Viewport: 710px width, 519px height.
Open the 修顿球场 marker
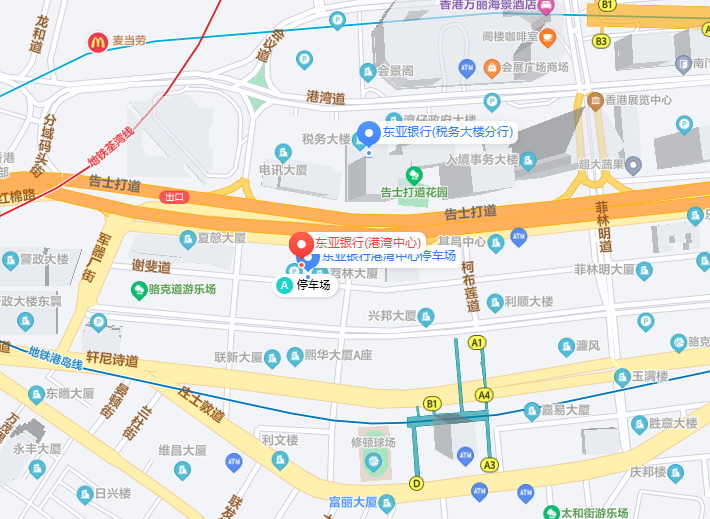[374, 460]
